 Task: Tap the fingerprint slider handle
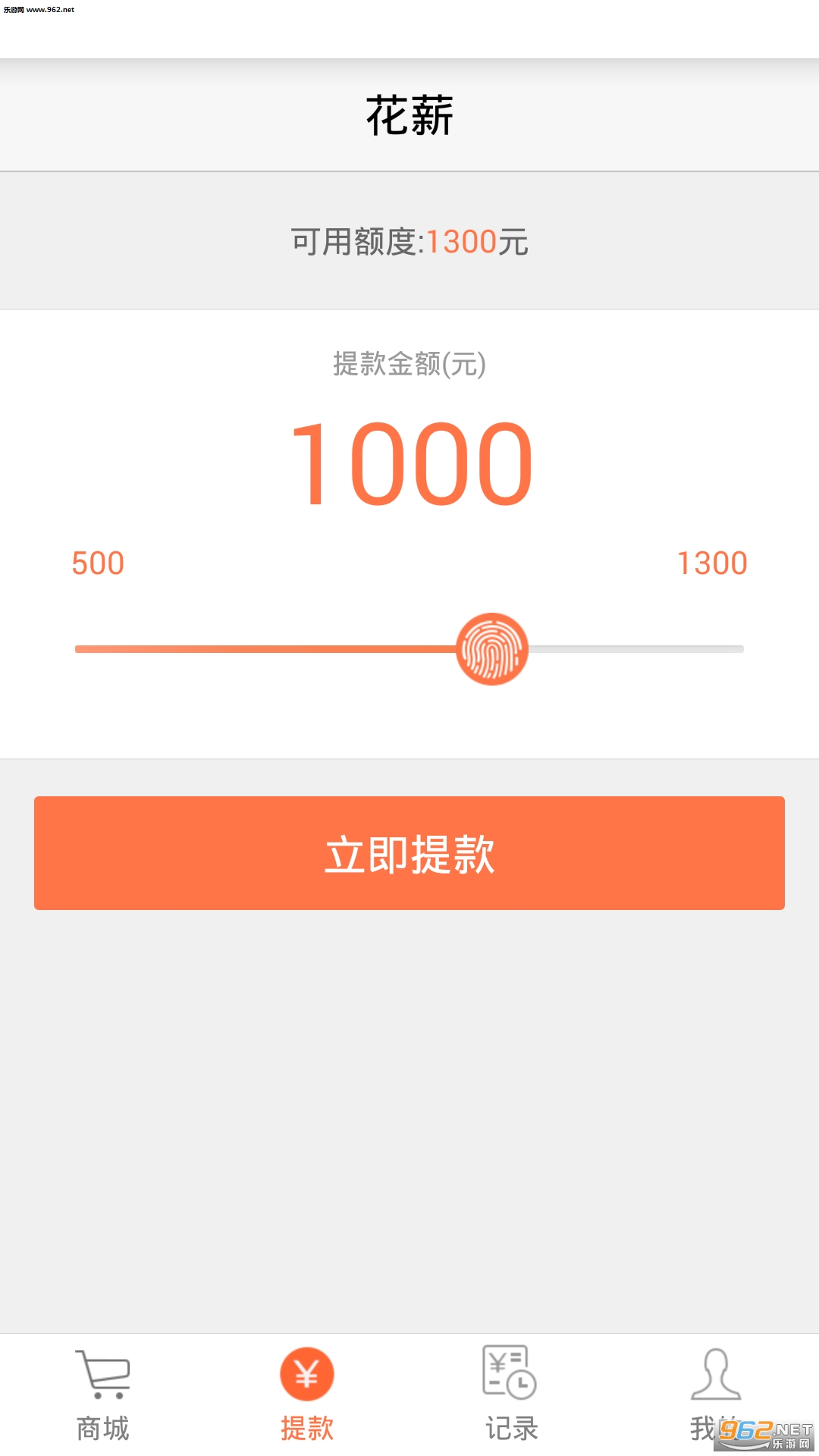492,649
